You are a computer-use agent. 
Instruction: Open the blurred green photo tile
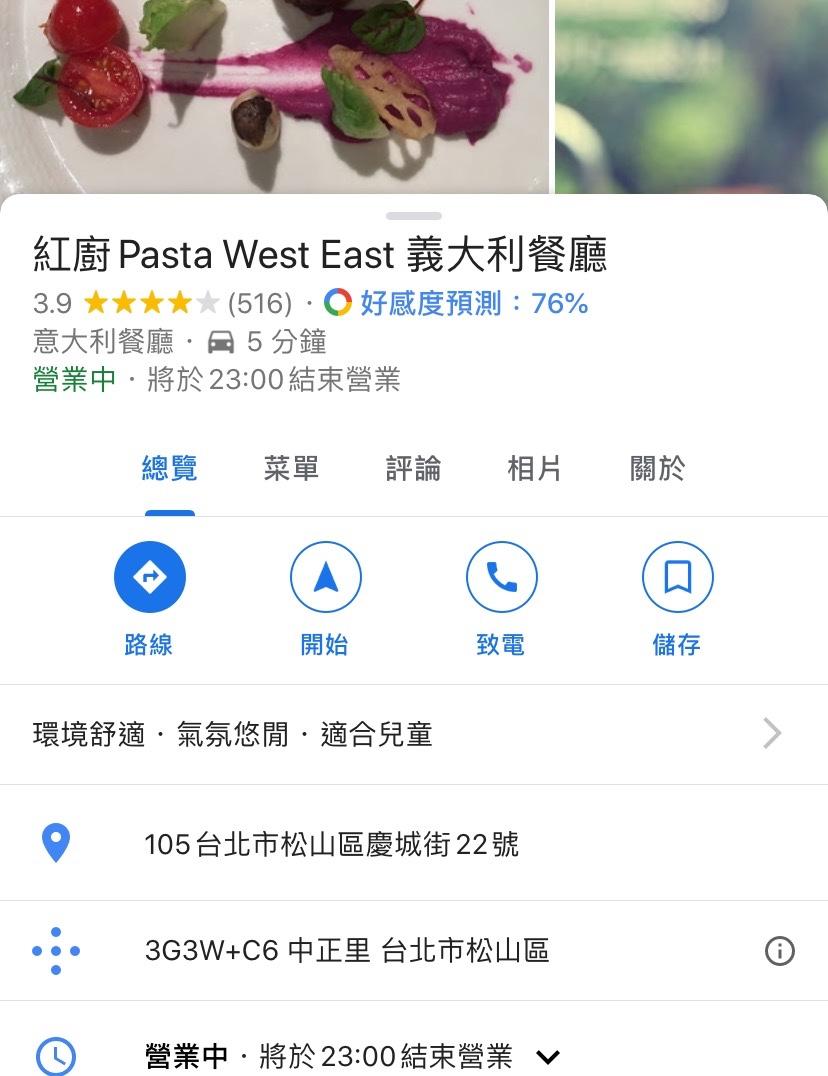pyautogui.click(x=691, y=95)
